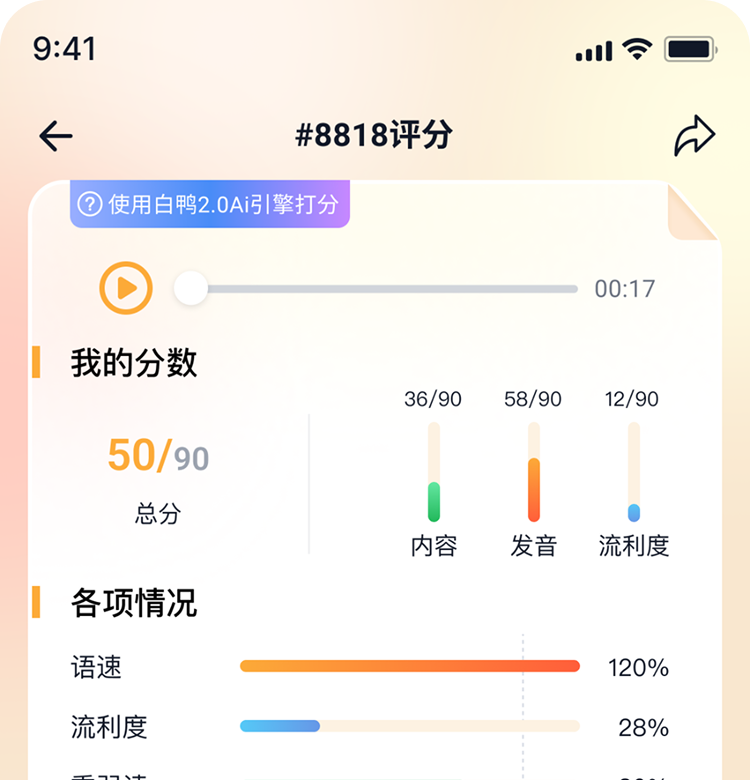Tap the cellular signal bars indicator

coord(592,49)
